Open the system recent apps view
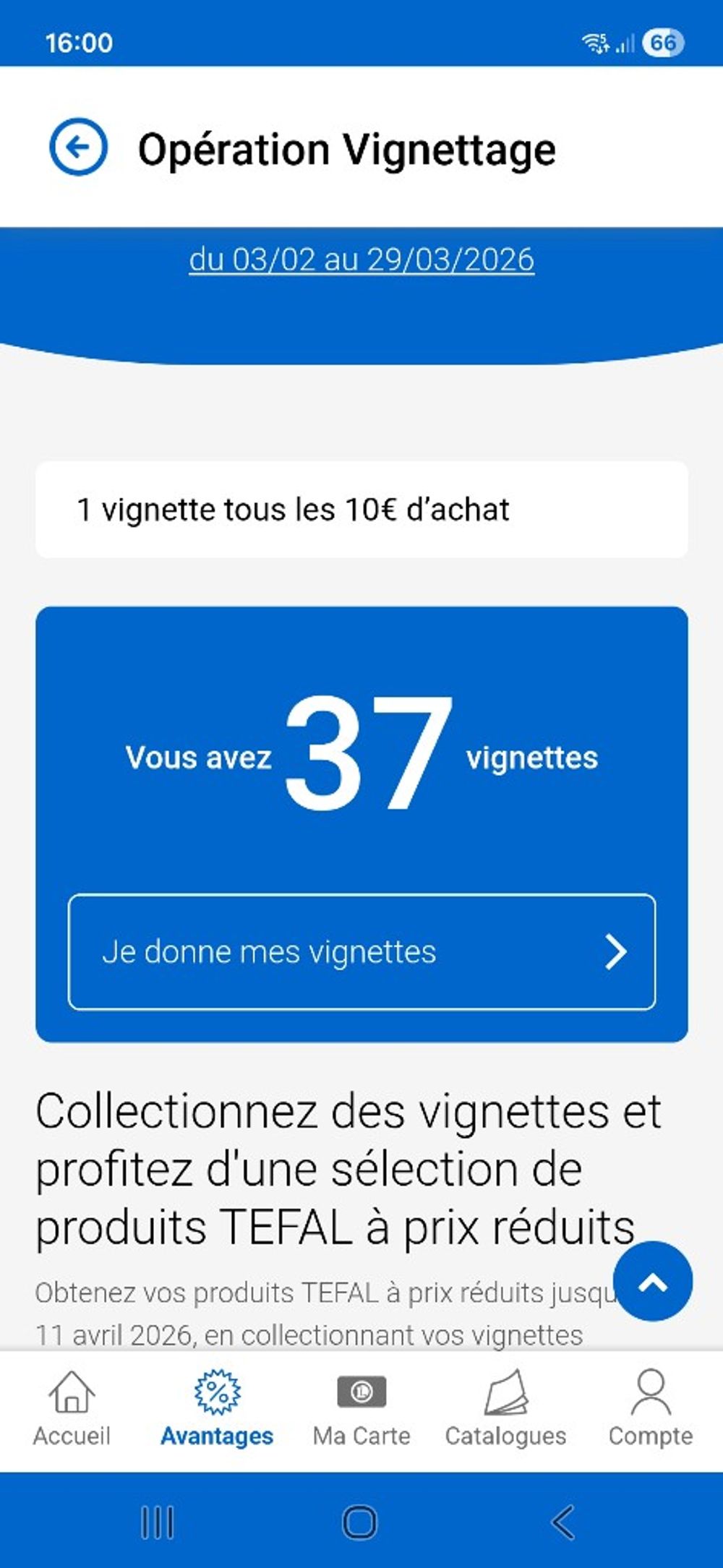The width and height of the screenshot is (723, 1568). click(158, 1522)
